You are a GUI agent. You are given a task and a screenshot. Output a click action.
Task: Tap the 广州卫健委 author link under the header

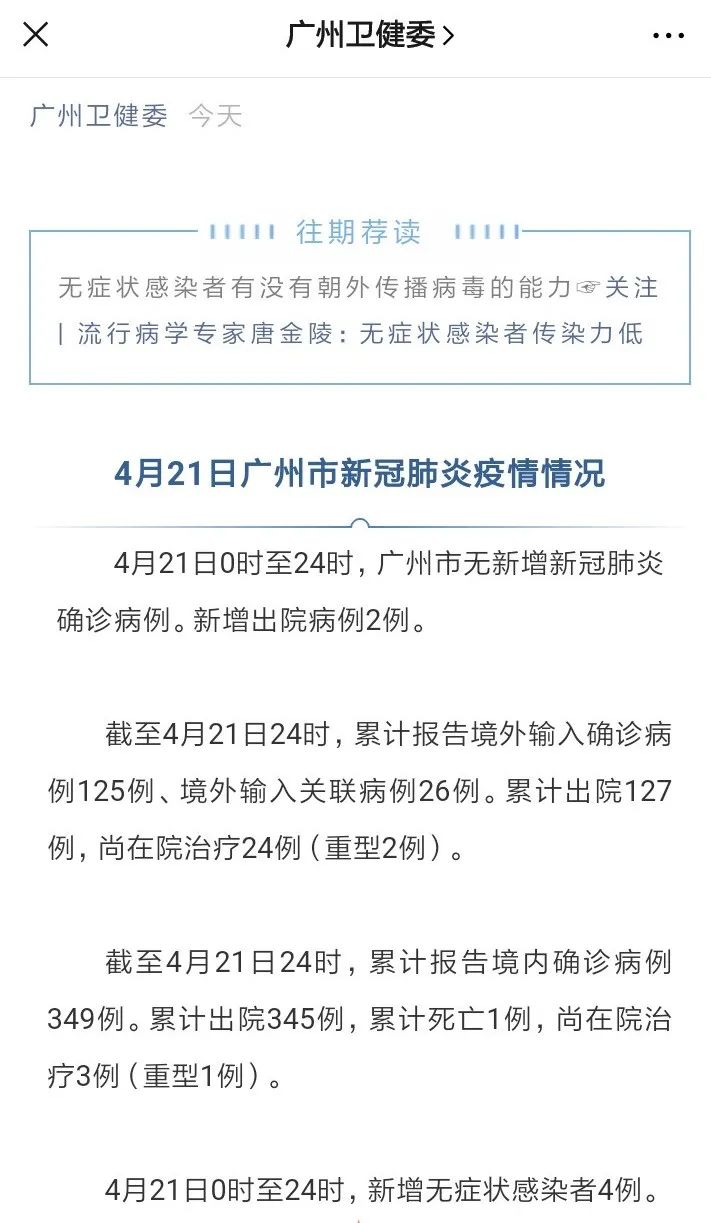(x=99, y=116)
